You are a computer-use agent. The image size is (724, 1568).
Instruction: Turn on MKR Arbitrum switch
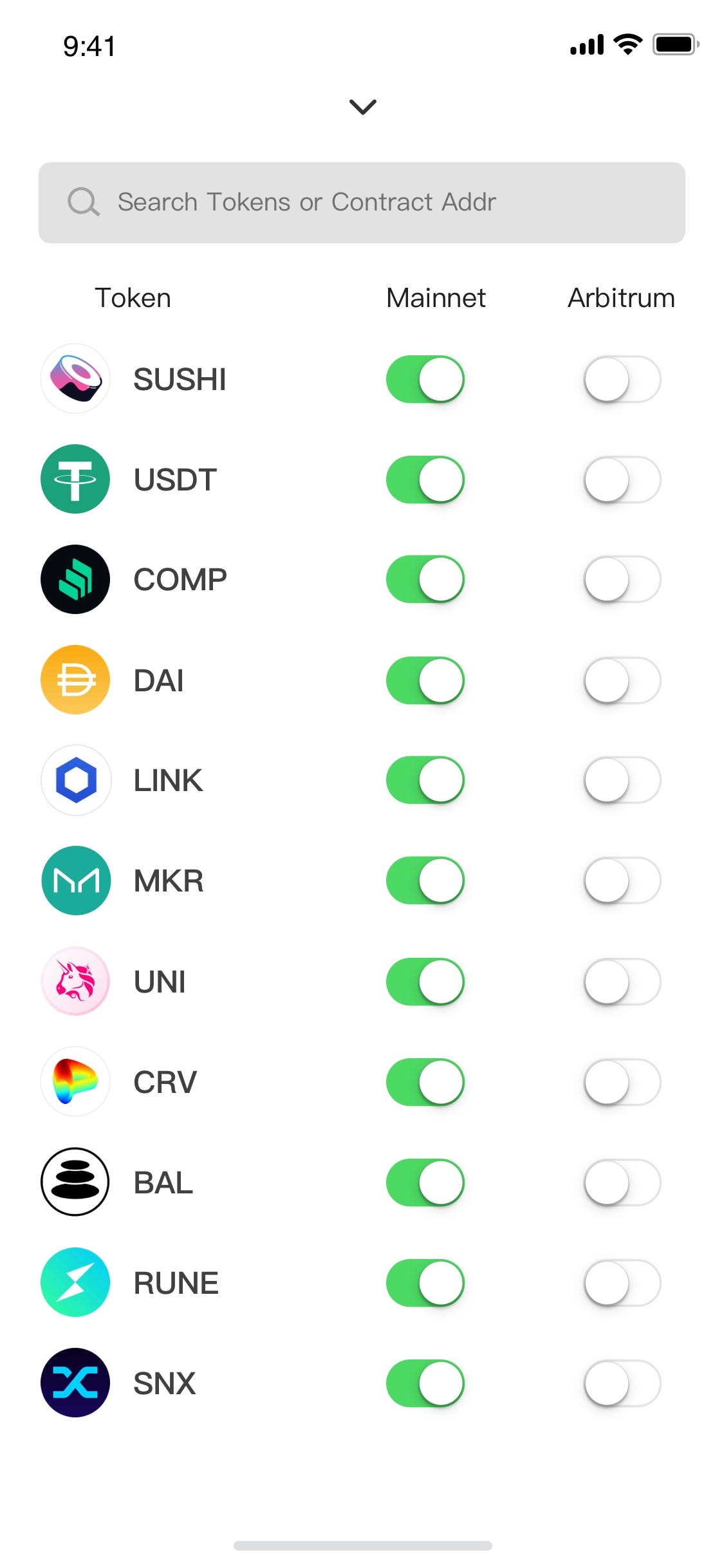[622, 881]
